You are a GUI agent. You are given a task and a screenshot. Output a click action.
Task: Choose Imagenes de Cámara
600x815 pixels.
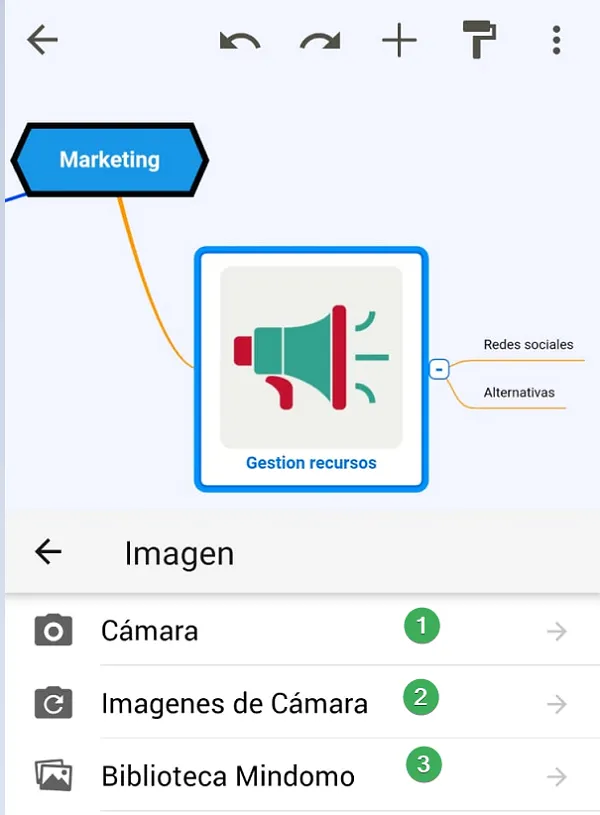tap(234, 704)
